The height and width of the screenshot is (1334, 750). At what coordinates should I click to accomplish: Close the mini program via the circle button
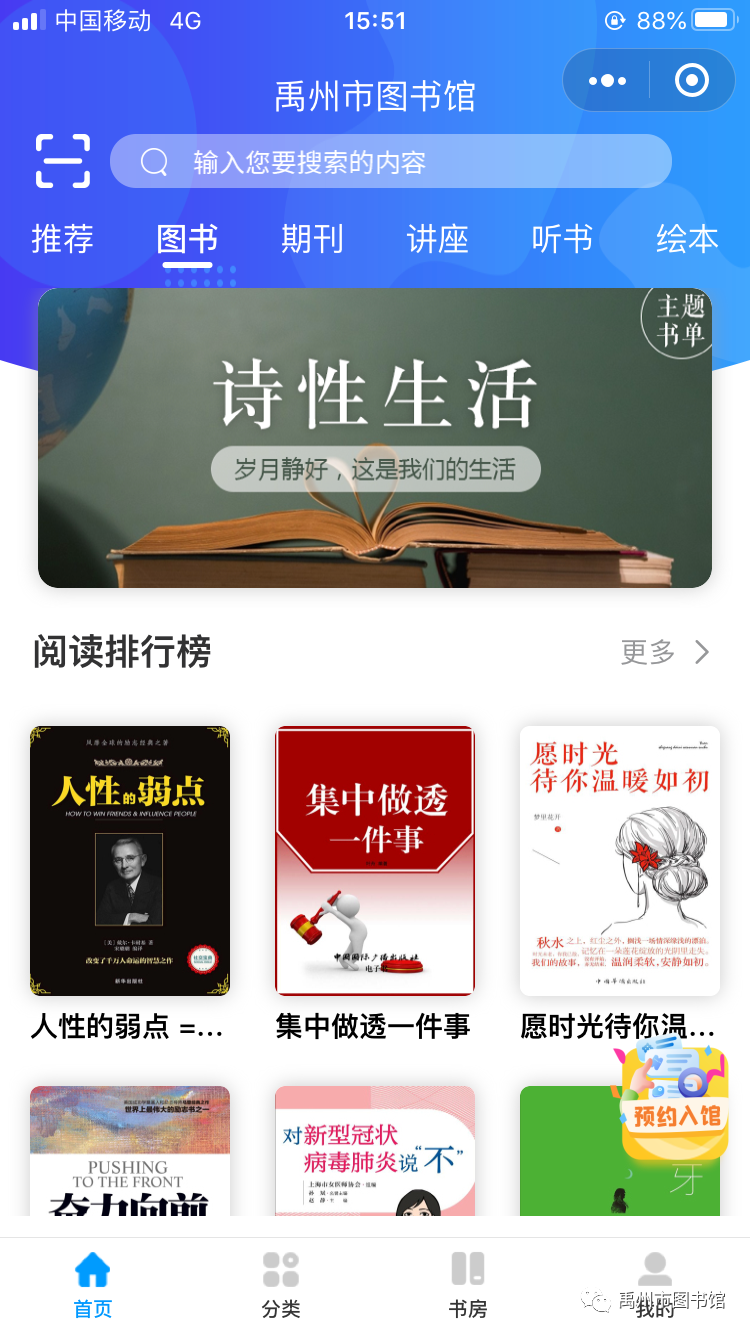(691, 81)
